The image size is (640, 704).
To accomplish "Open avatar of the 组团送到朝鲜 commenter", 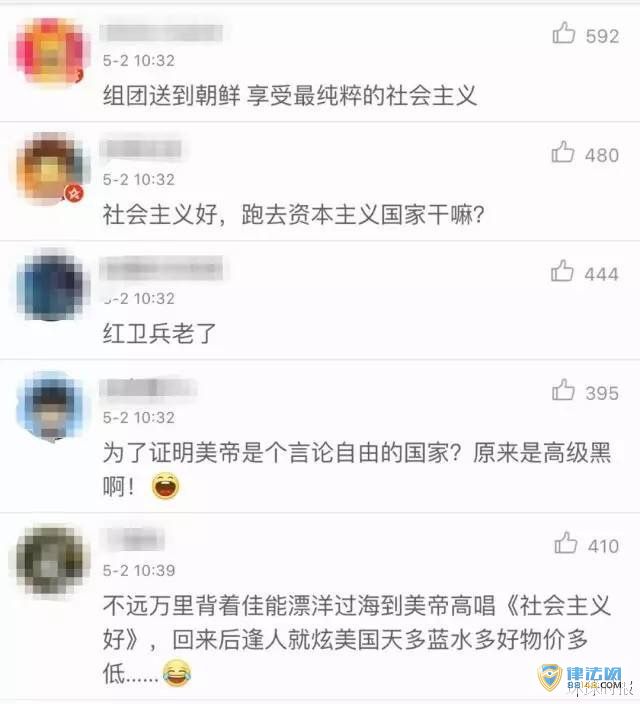I will click(x=52, y=51).
